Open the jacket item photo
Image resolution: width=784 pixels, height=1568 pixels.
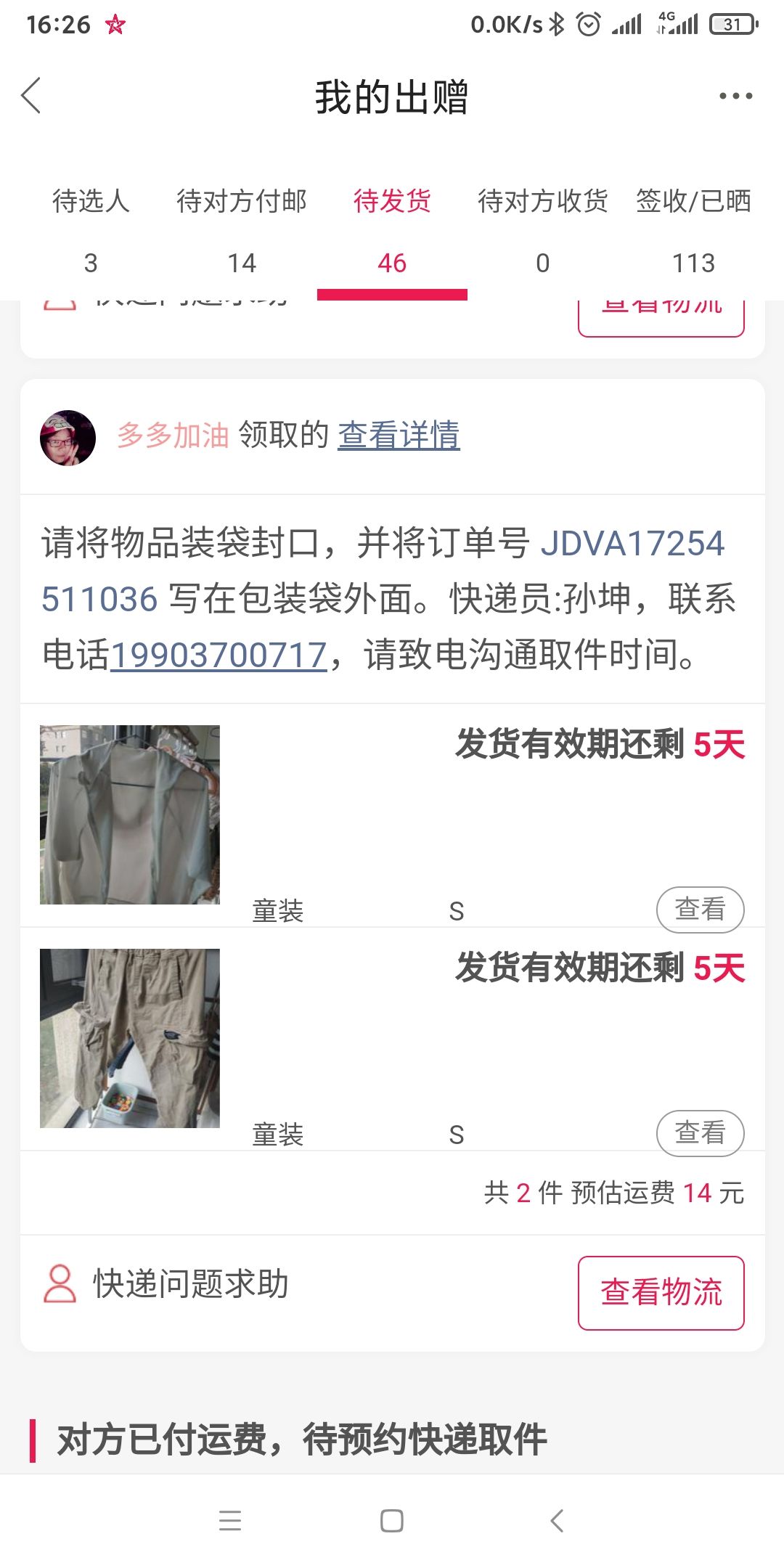tap(129, 814)
